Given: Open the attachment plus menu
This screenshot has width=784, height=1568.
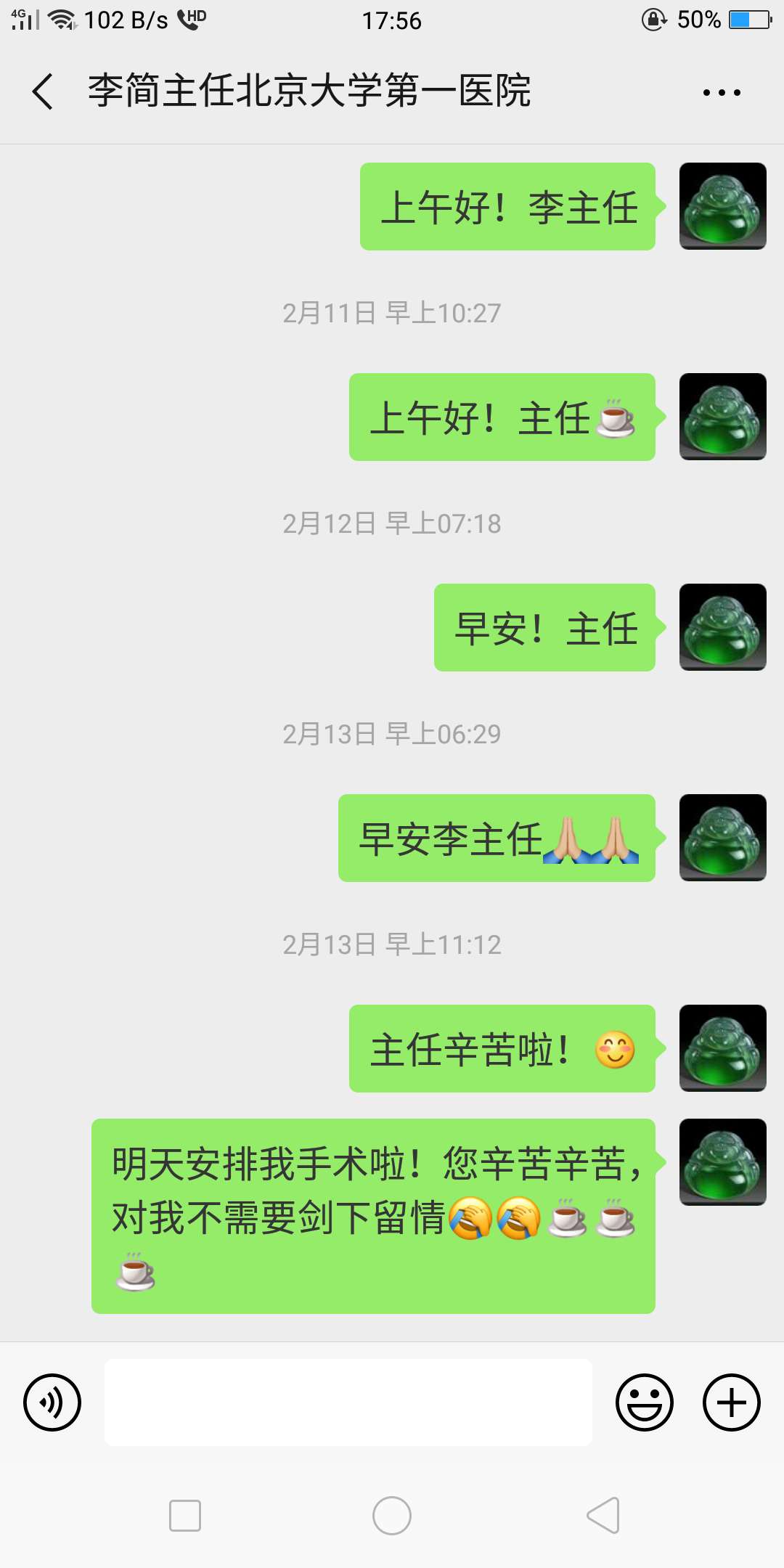Looking at the screenshot, I should [x=730, y=1402].
